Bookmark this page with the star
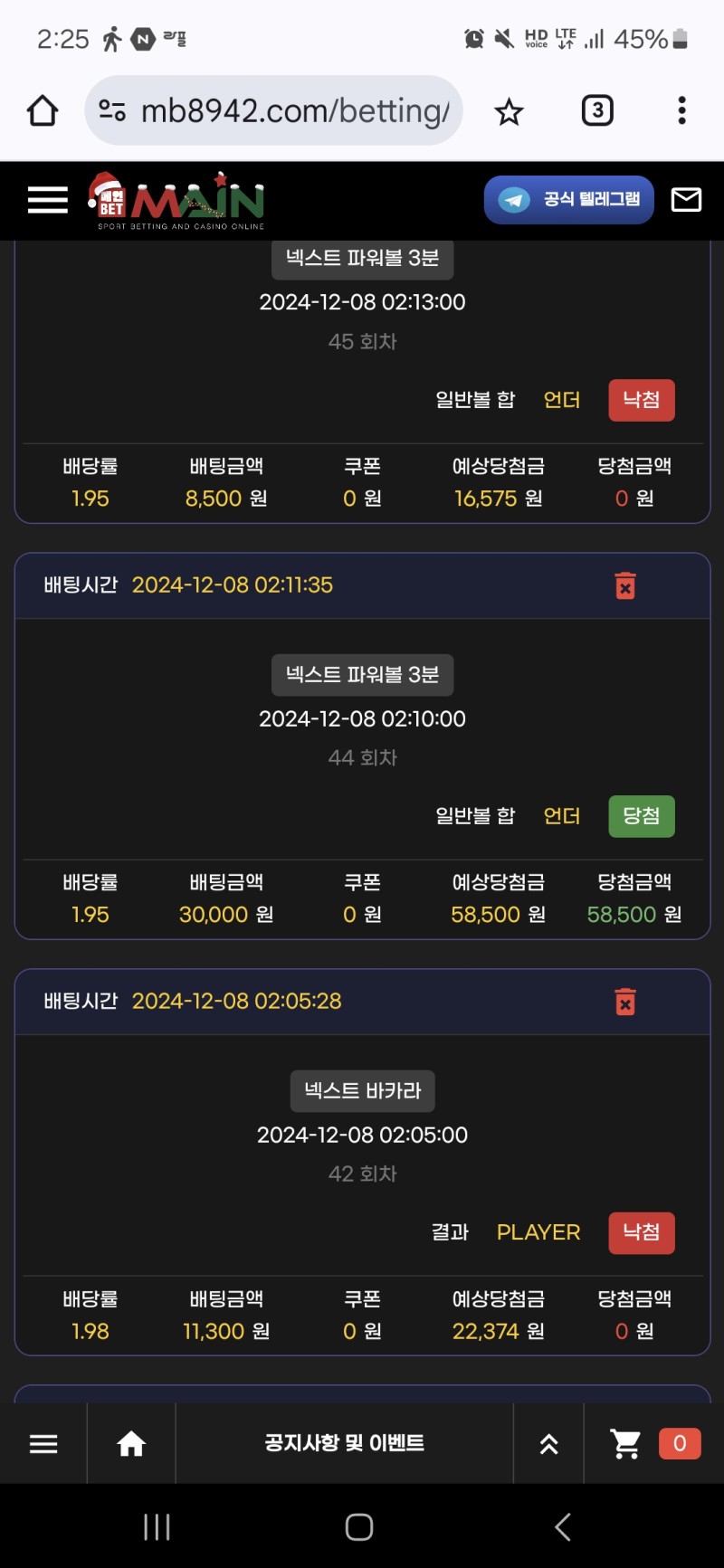Viewport: 724px width, 1568px height. (509, 112)
